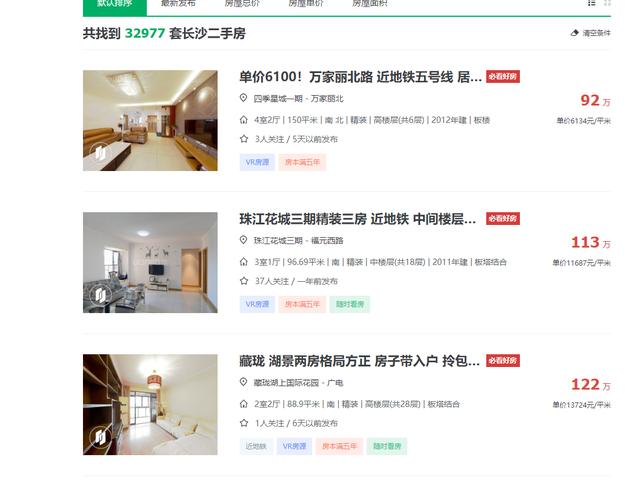Screen dimensions: 640x494
Task: Open community link 珠江花城三期
Action: 280,241
